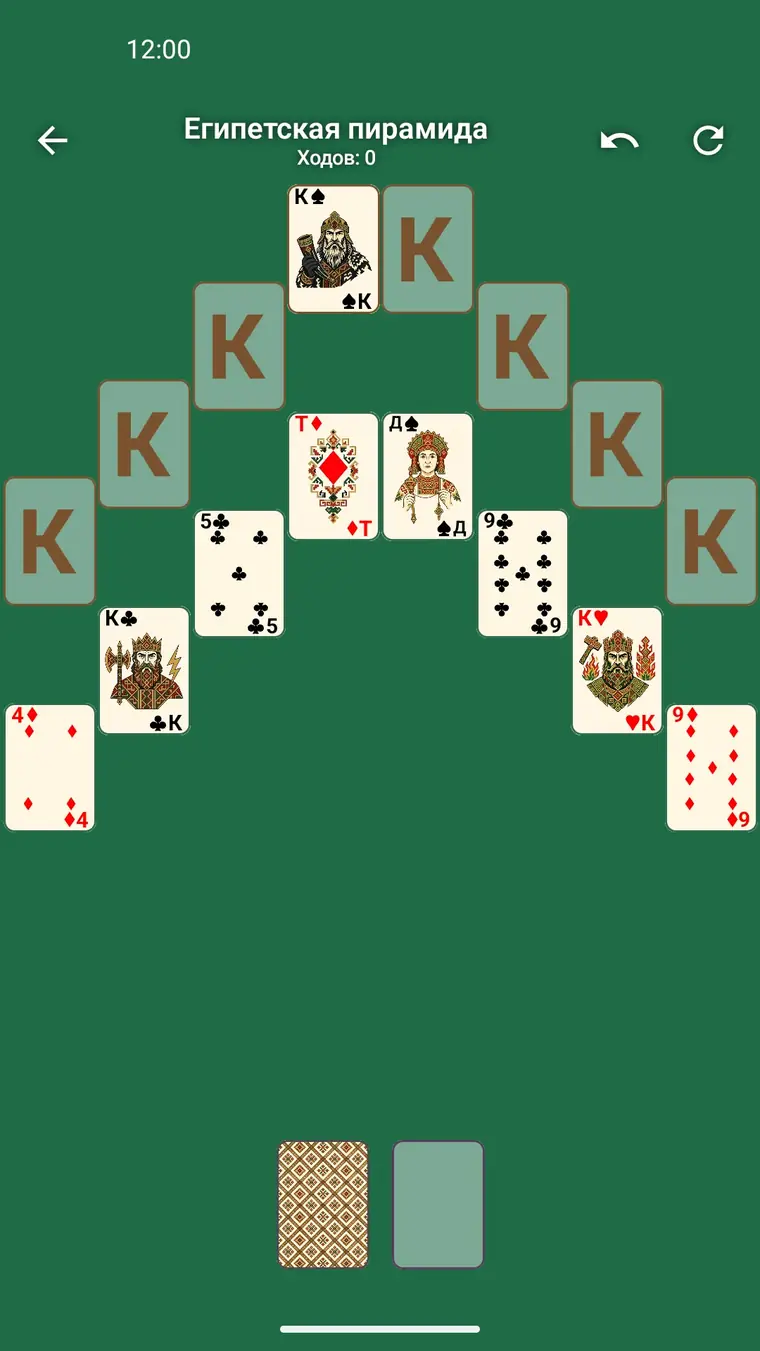This screenshot has width=760, height=1351.
Task: Undo the last move
Action: click(x=619, y=141)
